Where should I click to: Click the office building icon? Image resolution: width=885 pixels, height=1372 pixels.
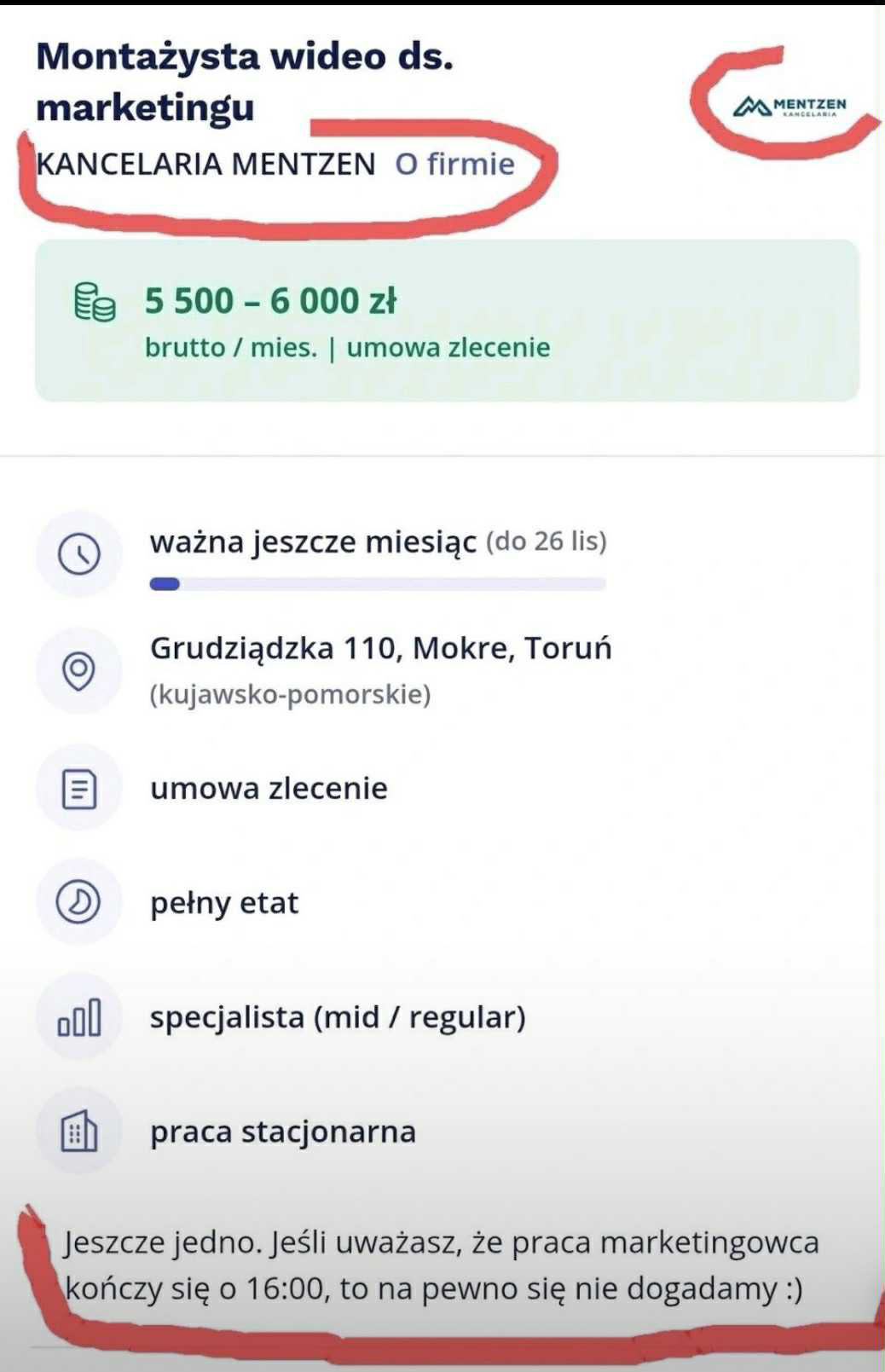(78, 1132)
